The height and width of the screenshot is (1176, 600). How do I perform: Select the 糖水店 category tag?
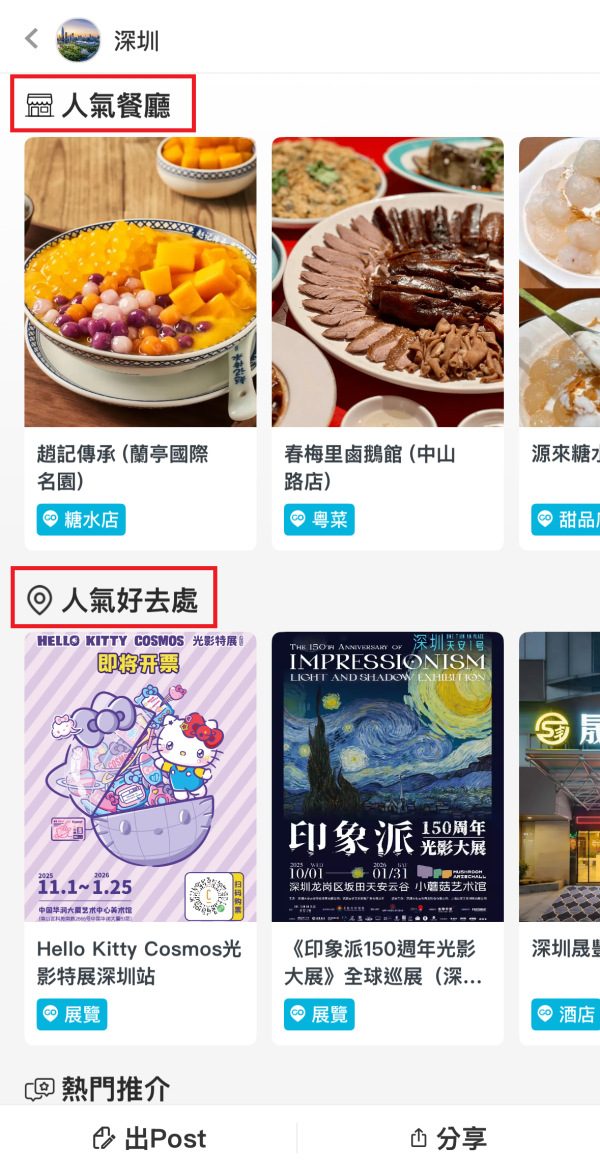point(81,519)
